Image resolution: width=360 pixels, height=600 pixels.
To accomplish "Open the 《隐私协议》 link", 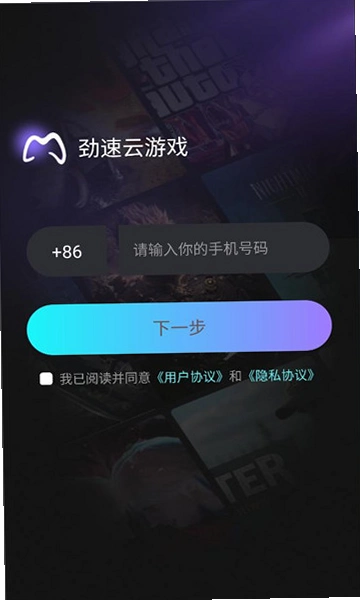I will pos(280,376).
